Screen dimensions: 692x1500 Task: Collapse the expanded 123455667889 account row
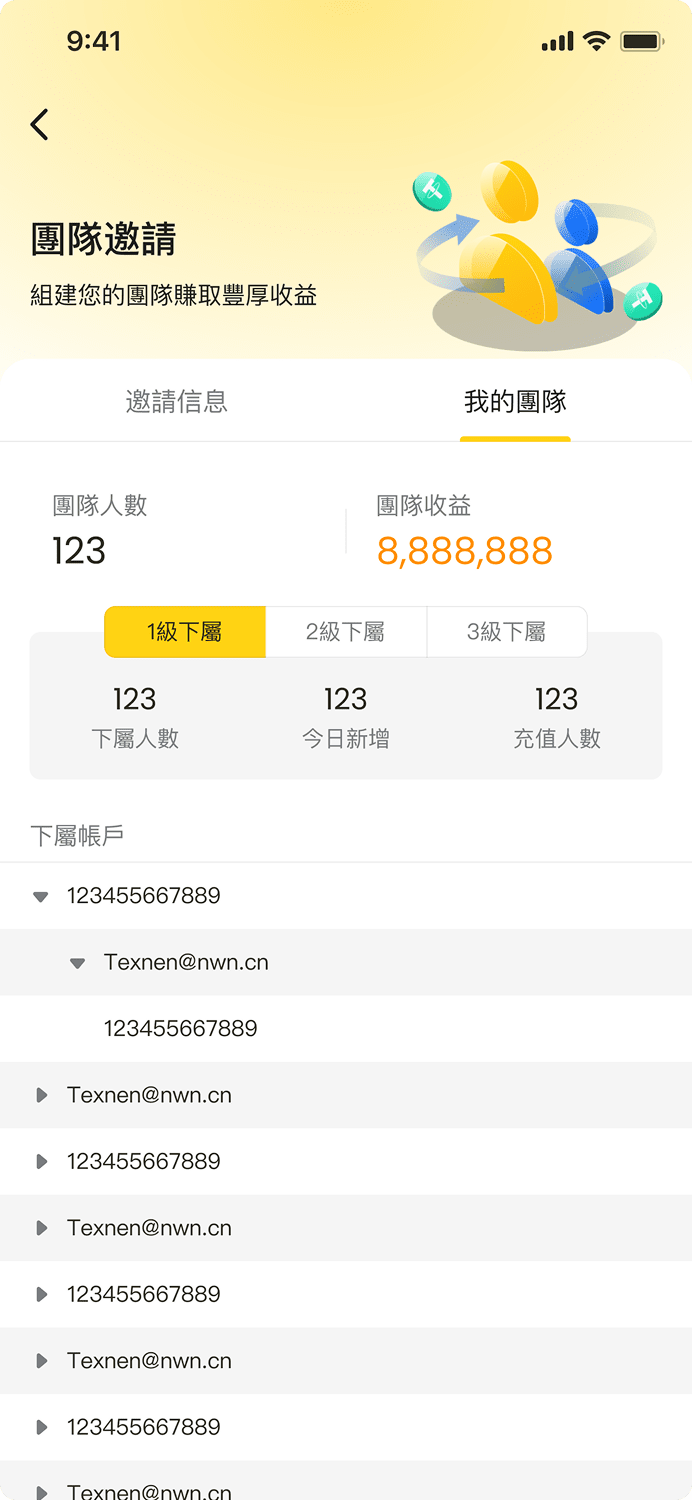[41, 897]
